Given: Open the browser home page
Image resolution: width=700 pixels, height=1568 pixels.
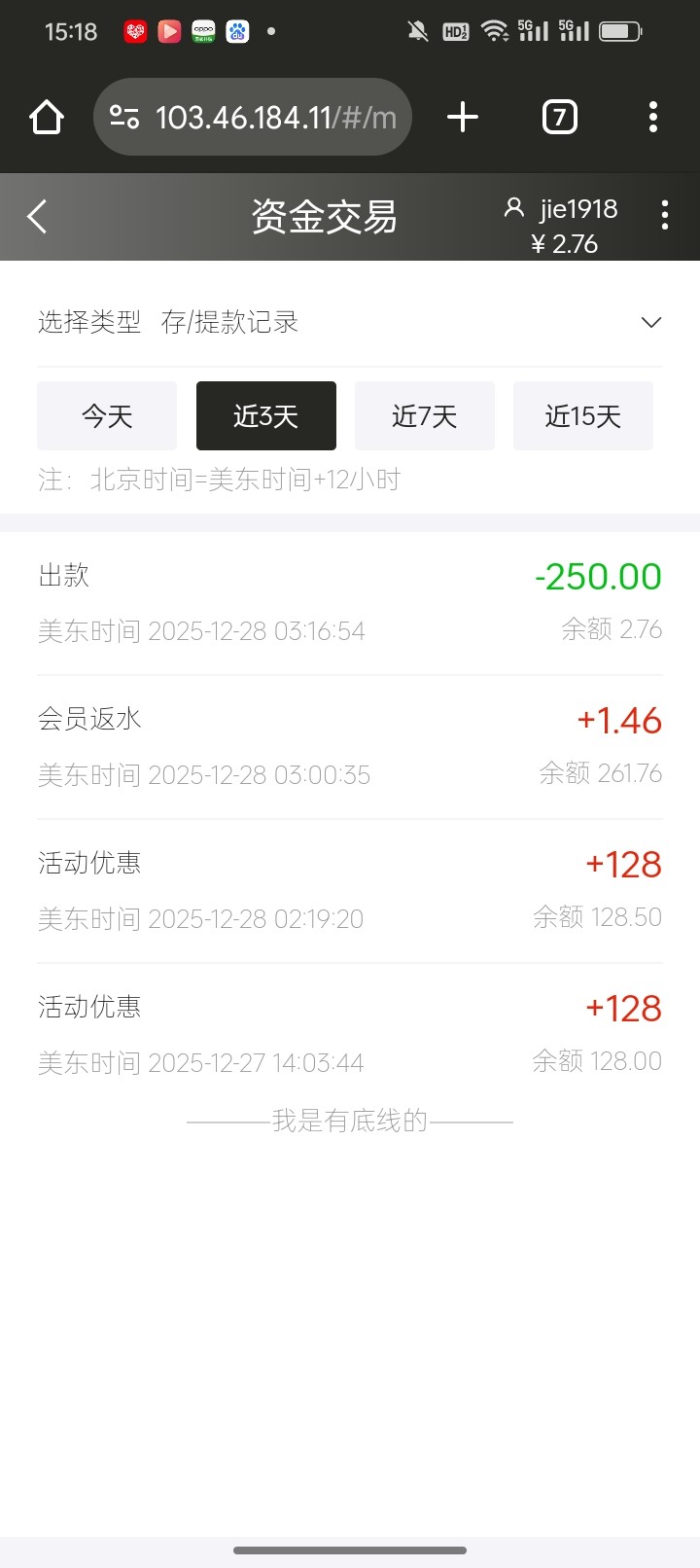Looking at the screenshot, I should 46,118.
